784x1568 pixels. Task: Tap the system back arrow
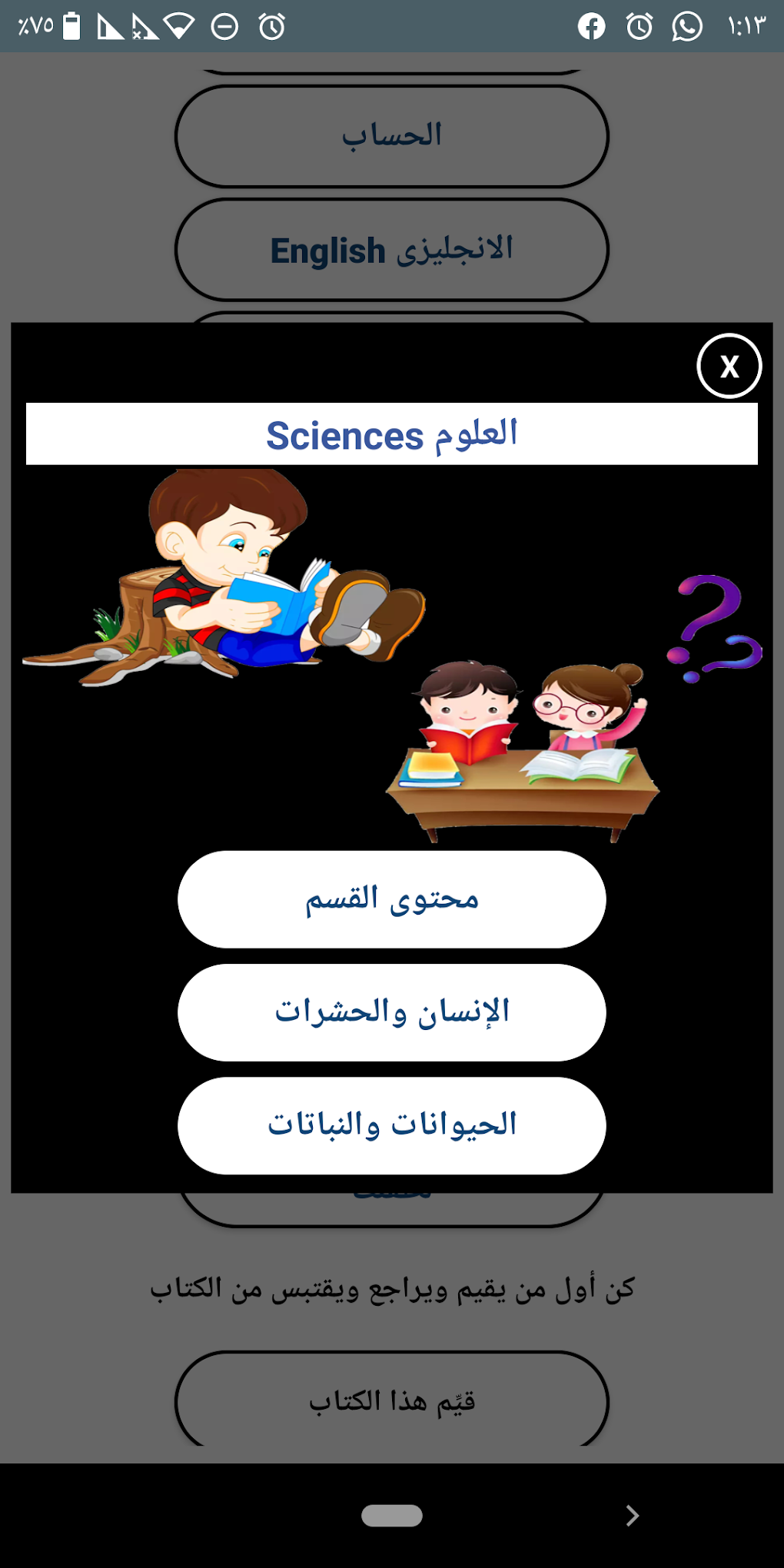[632, 1516]
